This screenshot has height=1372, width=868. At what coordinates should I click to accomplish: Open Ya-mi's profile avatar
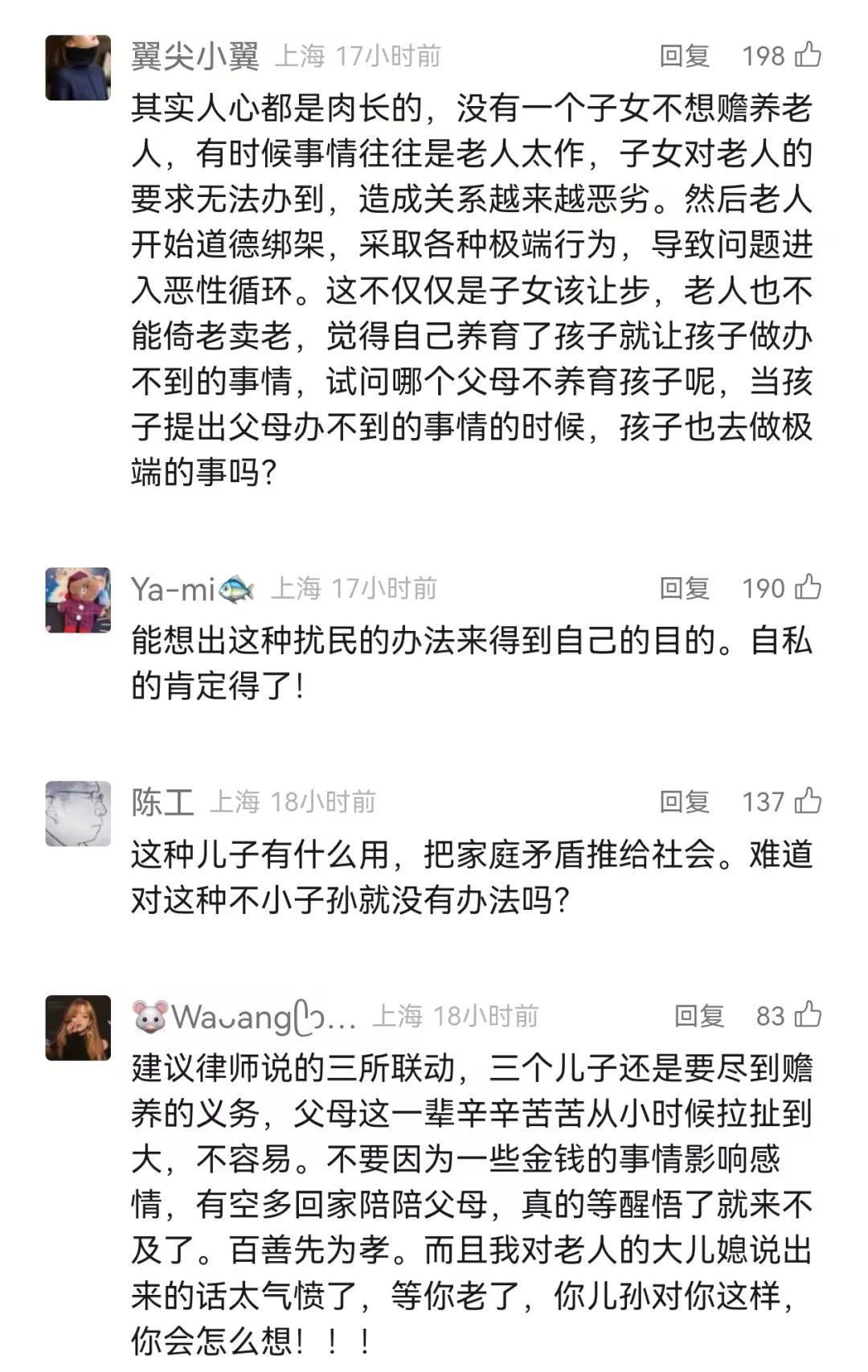78,600
